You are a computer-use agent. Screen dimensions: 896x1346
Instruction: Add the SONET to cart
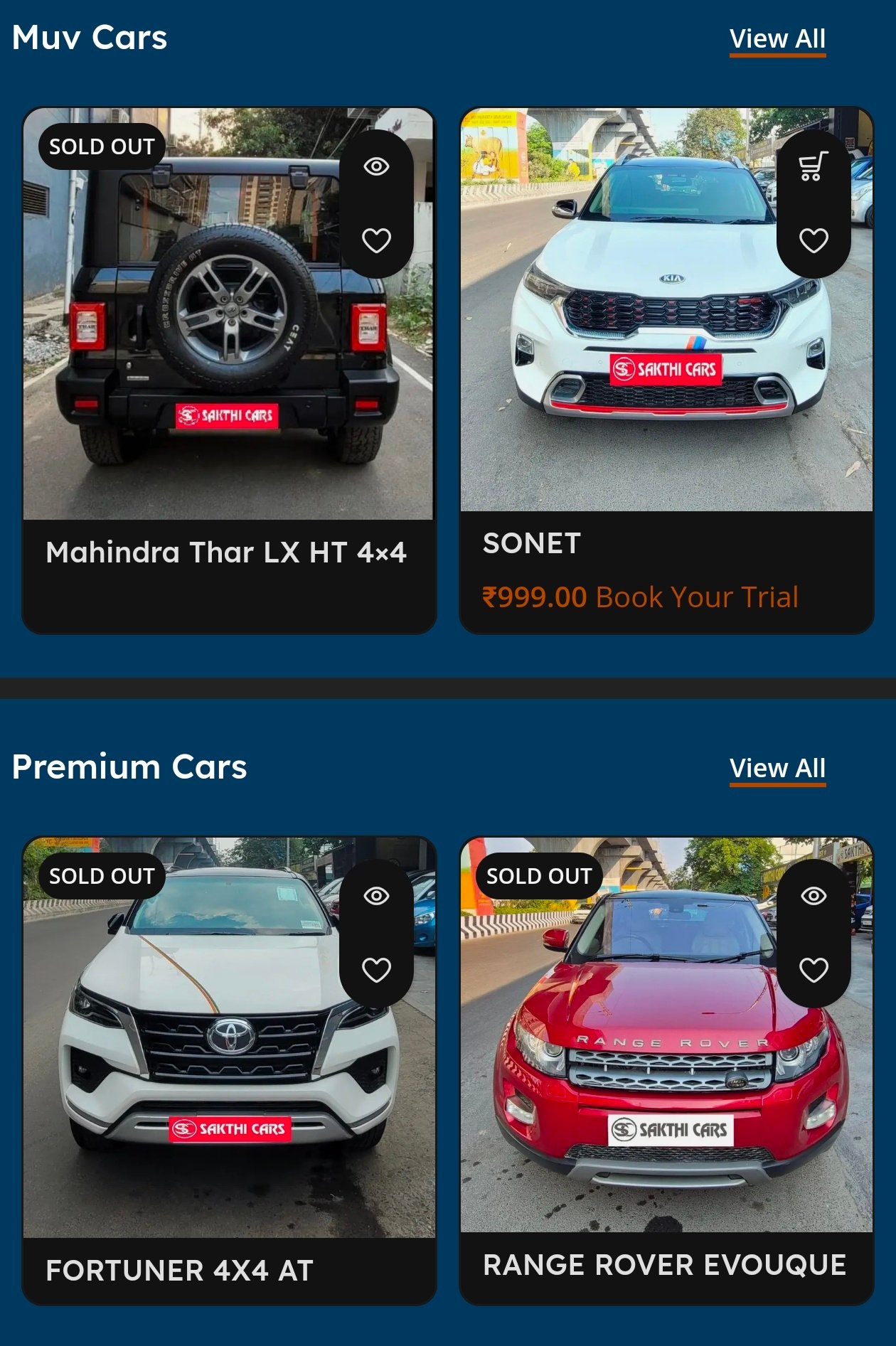[814, 166]
